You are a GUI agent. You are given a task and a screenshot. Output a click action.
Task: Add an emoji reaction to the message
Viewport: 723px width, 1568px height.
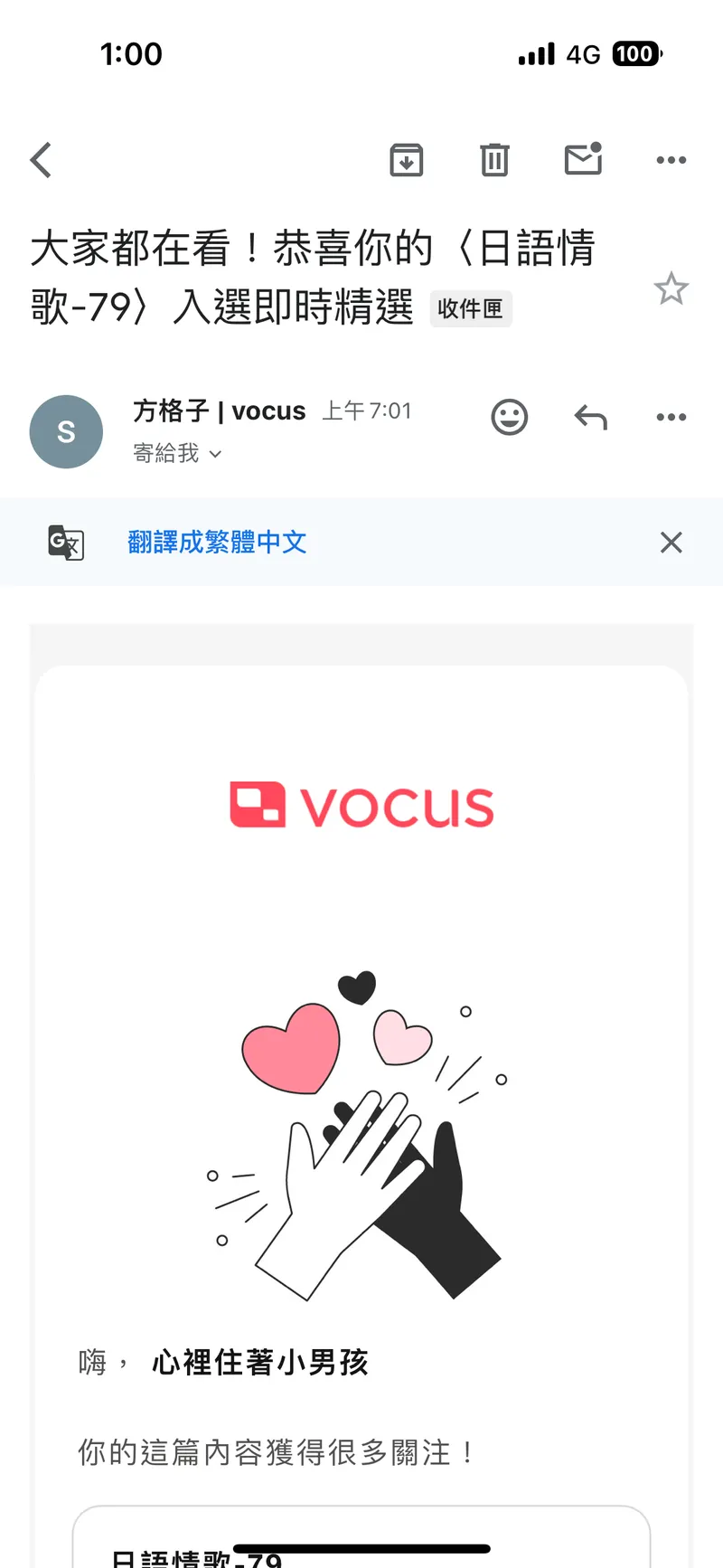tap(510, 417)
